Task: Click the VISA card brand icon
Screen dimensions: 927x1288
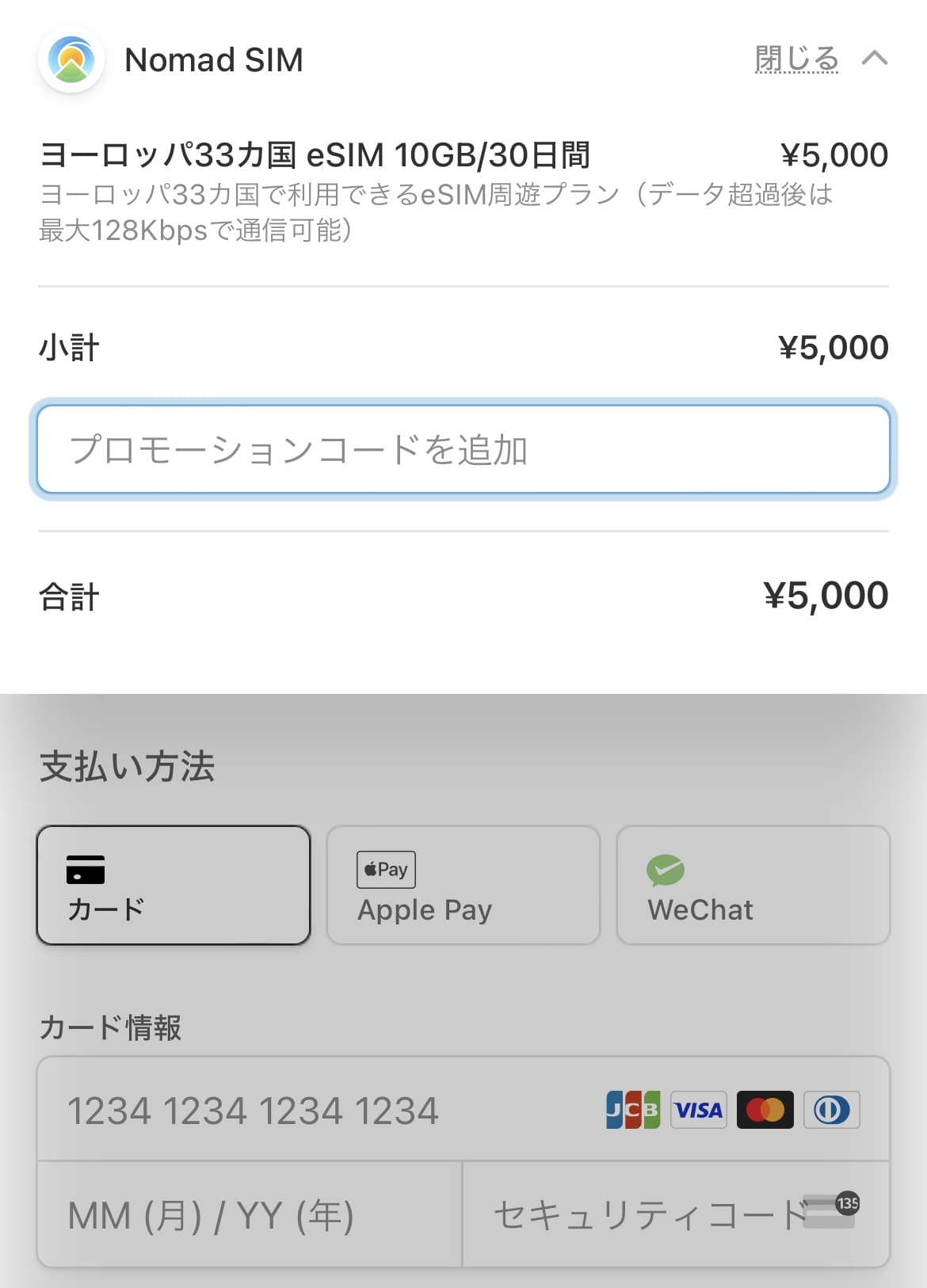Action: tap(697, 1110)
